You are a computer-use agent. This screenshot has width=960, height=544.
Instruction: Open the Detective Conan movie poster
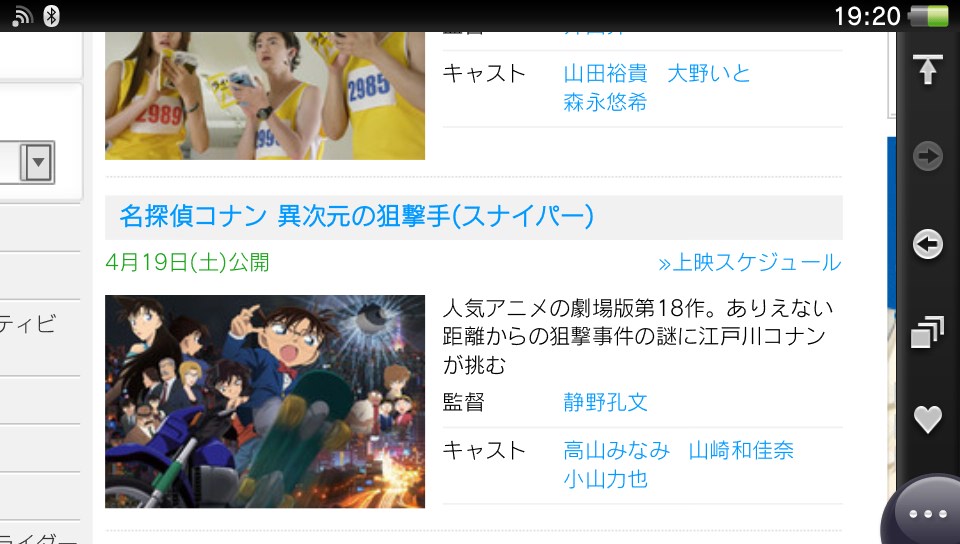pos(265,401)
